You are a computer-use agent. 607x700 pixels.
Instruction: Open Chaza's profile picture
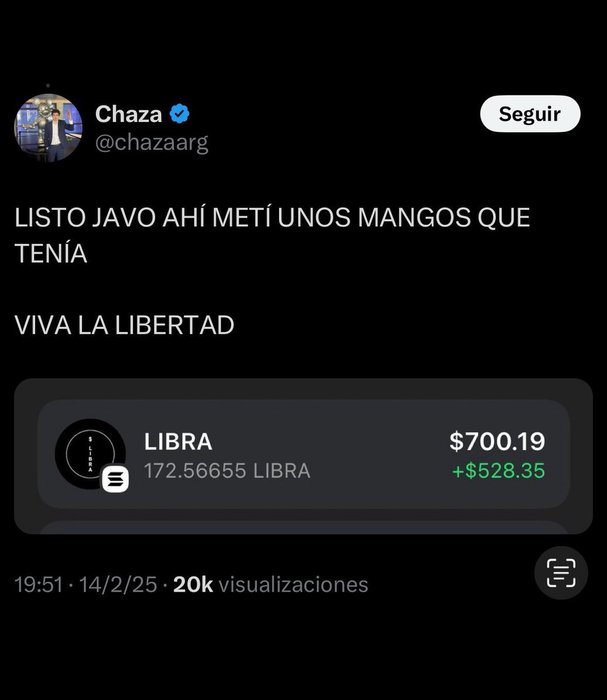pyautogui.click(x=47, y=128)
